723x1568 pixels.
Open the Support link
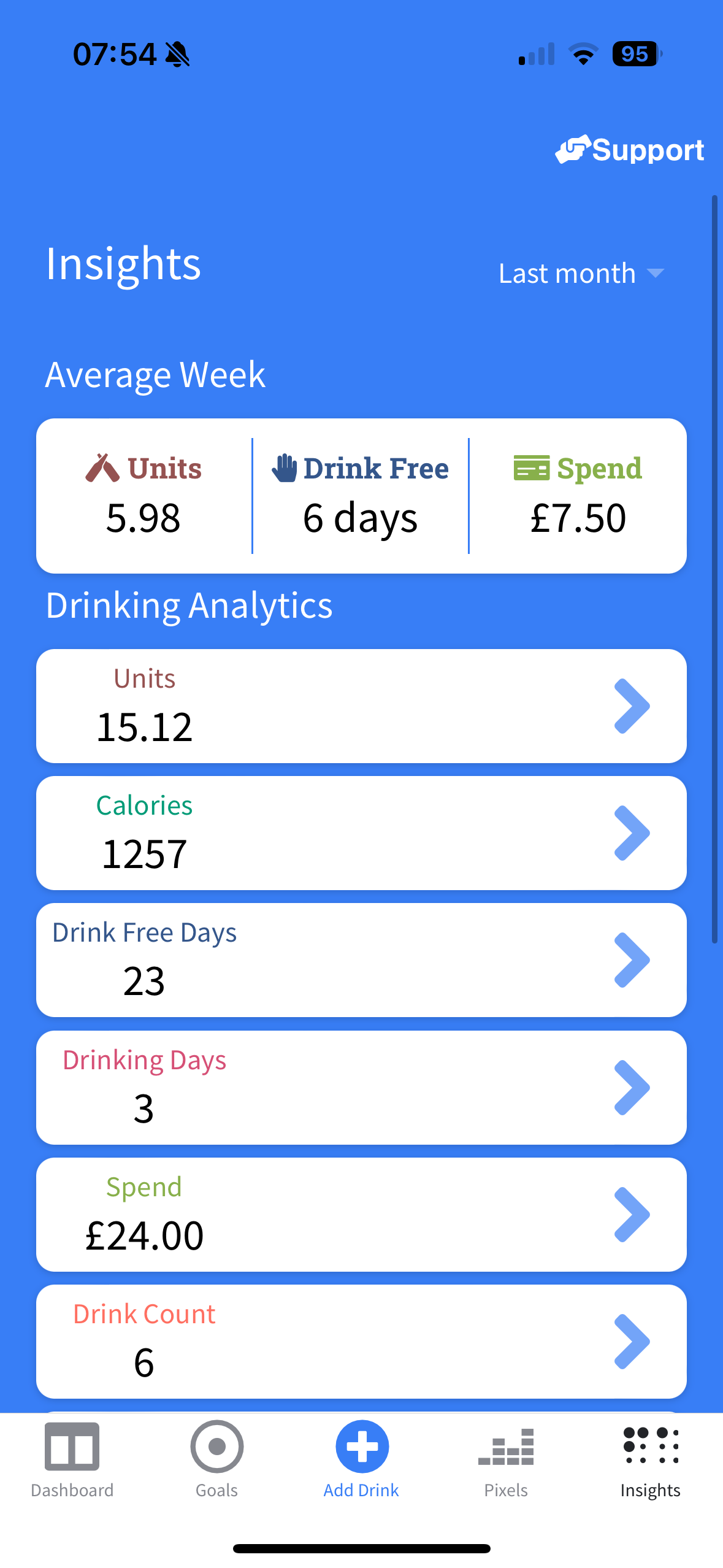coord(630,150)
